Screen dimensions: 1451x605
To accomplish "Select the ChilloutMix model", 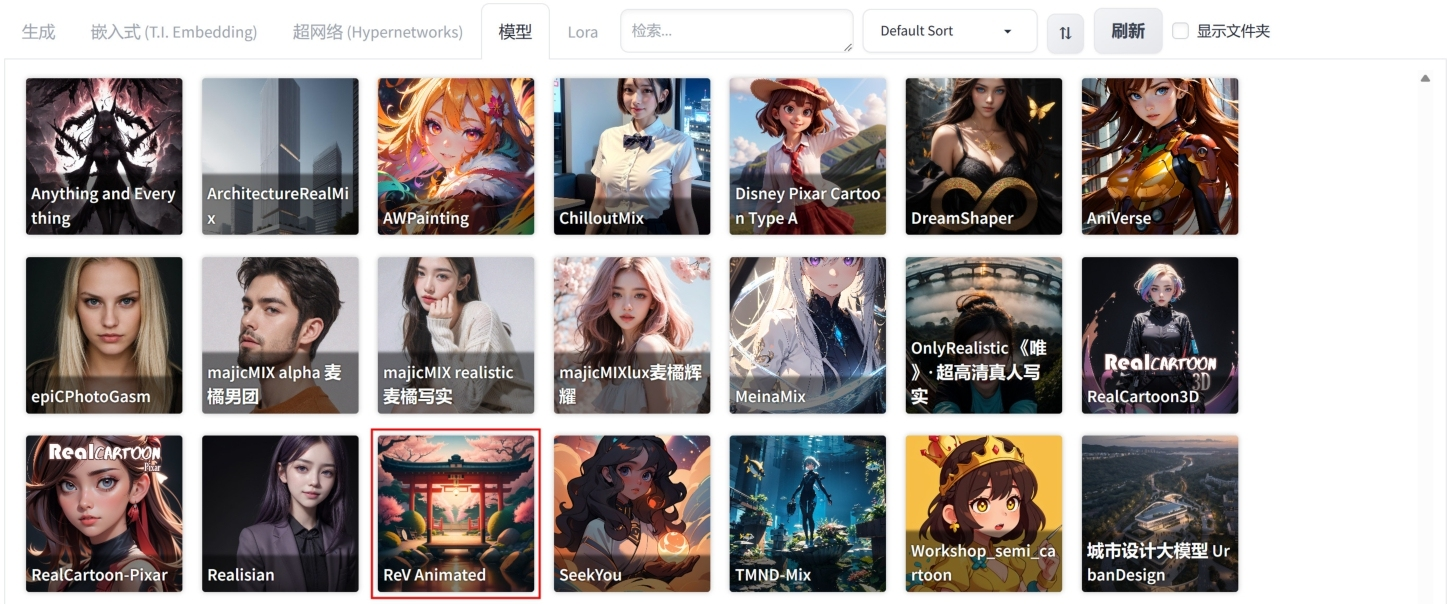I will click(x=632, y=156).
